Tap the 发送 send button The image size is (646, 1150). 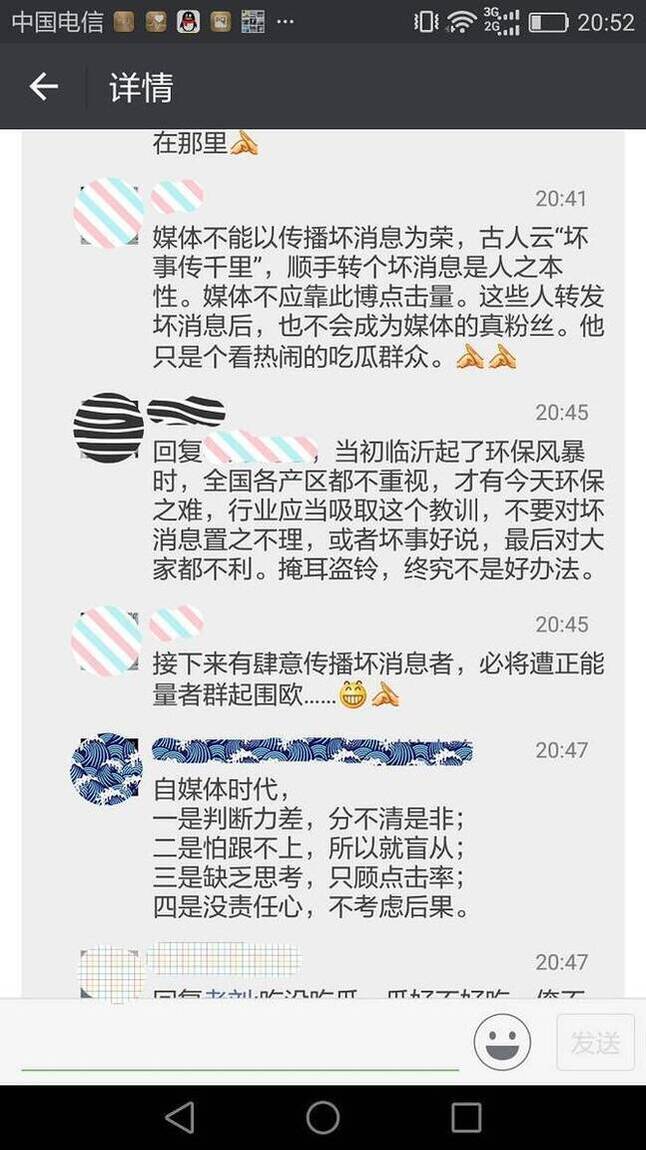click(595, 1042)
